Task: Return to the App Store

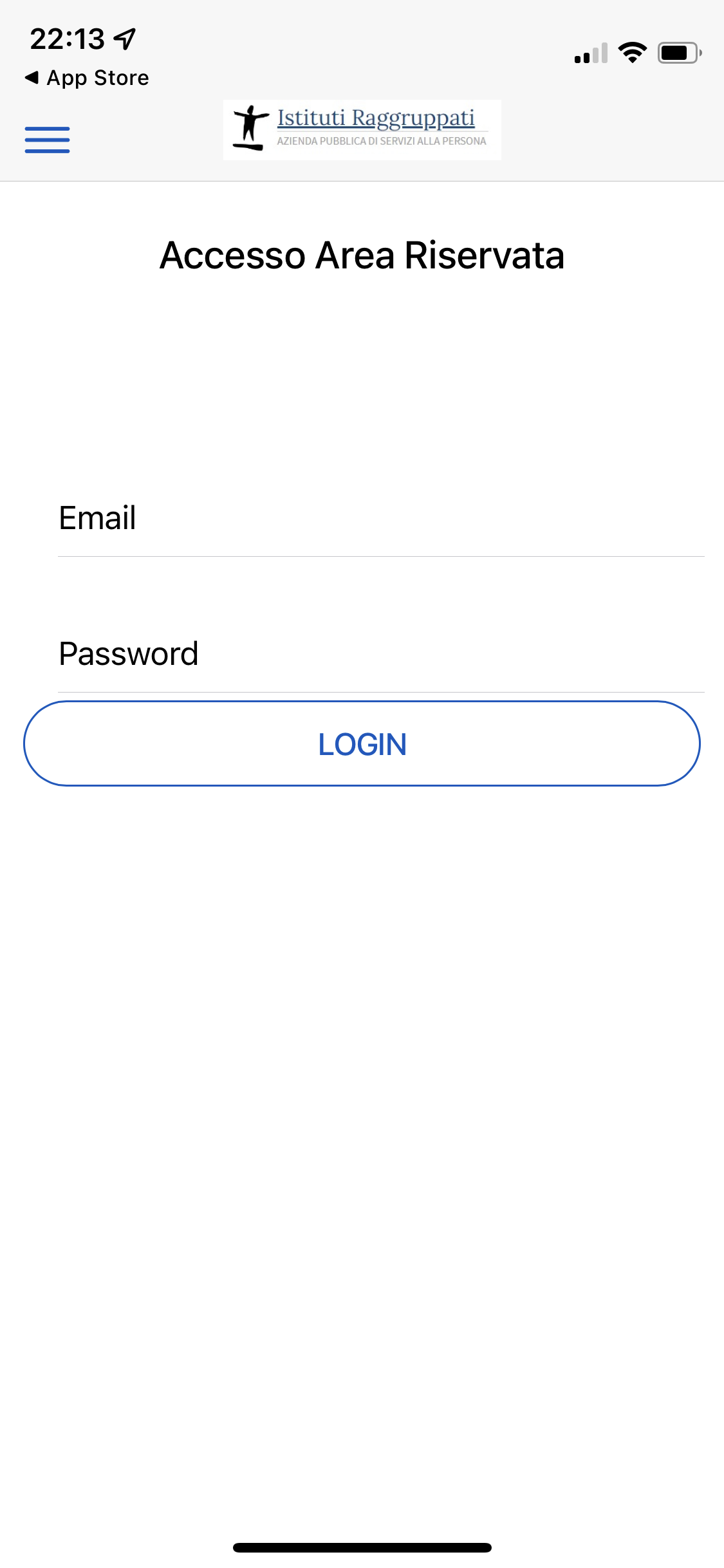Action: 87,78
